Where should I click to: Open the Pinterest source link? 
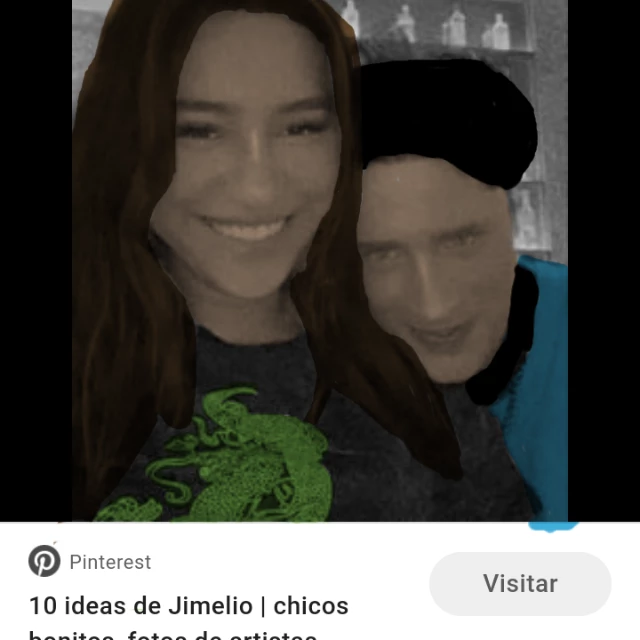90,562
